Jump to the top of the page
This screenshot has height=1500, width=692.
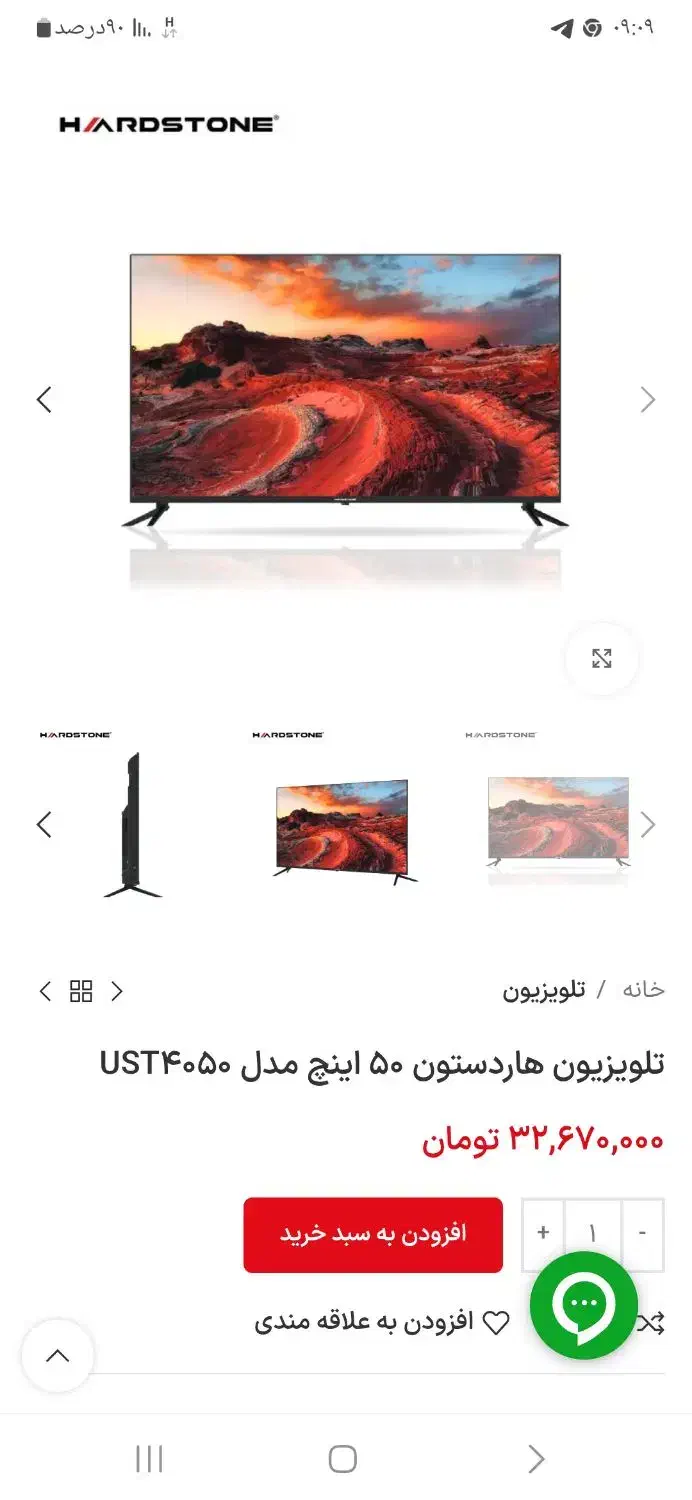58,1356
